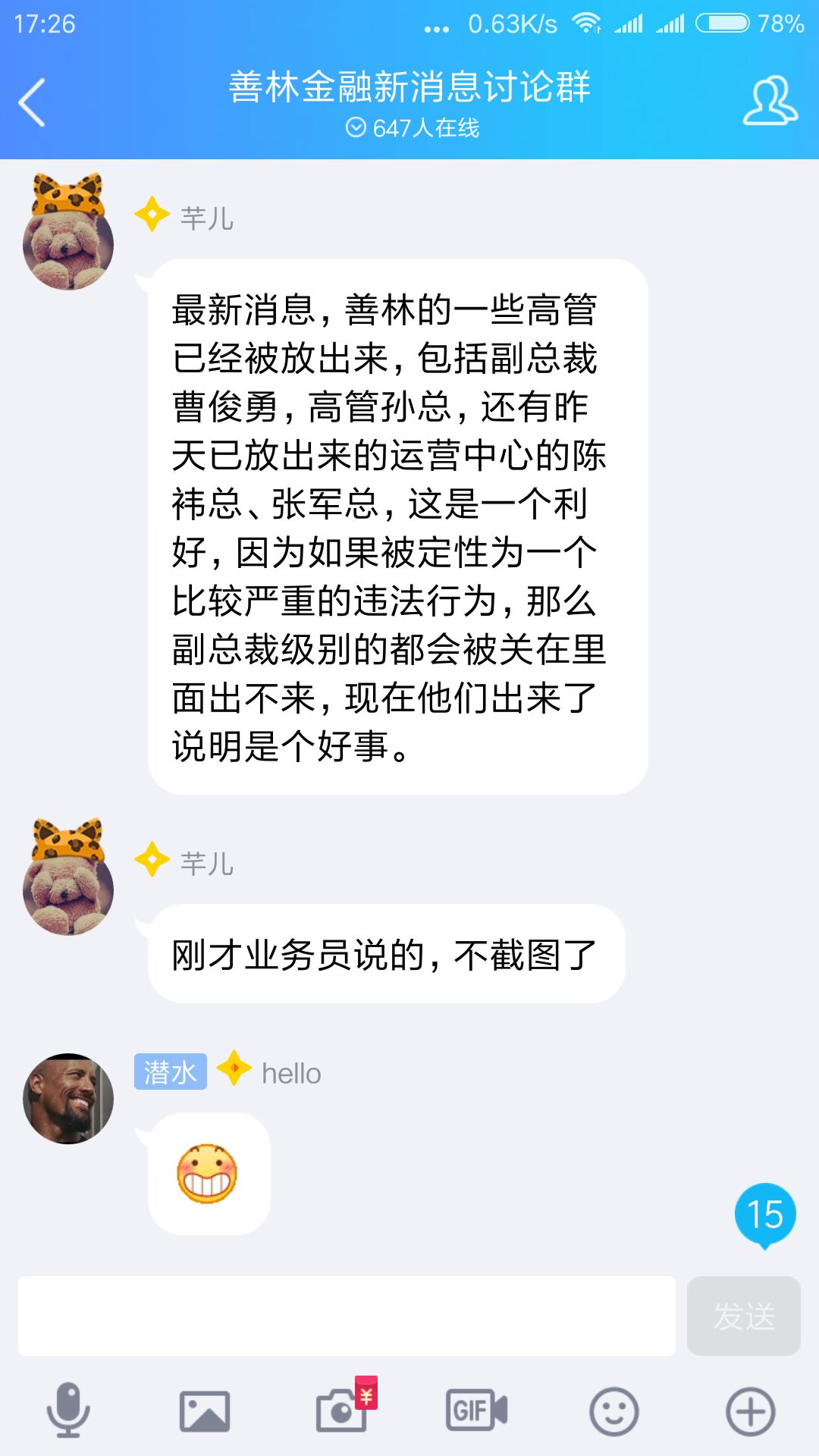Screen dimensions: 819x1456
Task: Open camera with red packet badge
Action: (x=343, y=1410)
